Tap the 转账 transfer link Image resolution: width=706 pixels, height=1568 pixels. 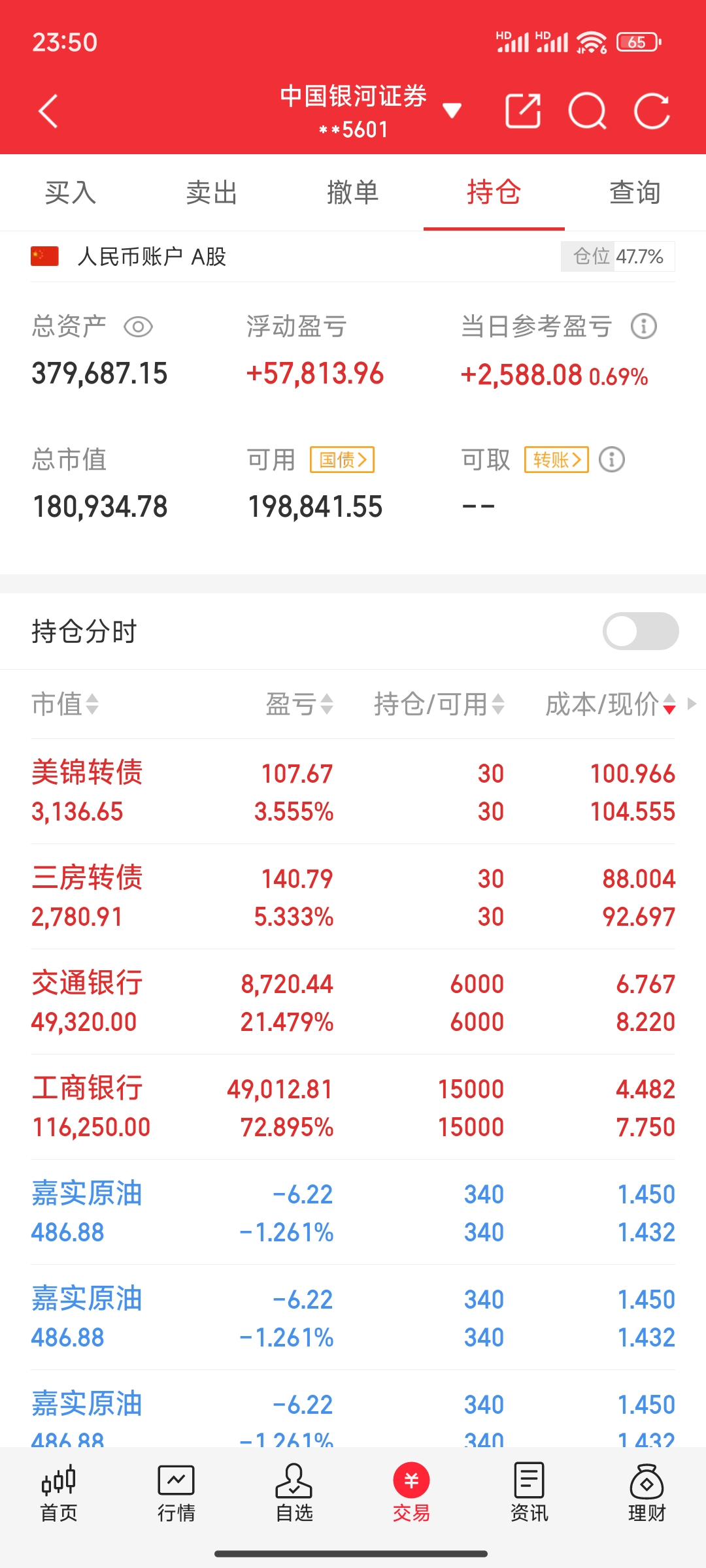pyautogui.click(x=556, y=460)
